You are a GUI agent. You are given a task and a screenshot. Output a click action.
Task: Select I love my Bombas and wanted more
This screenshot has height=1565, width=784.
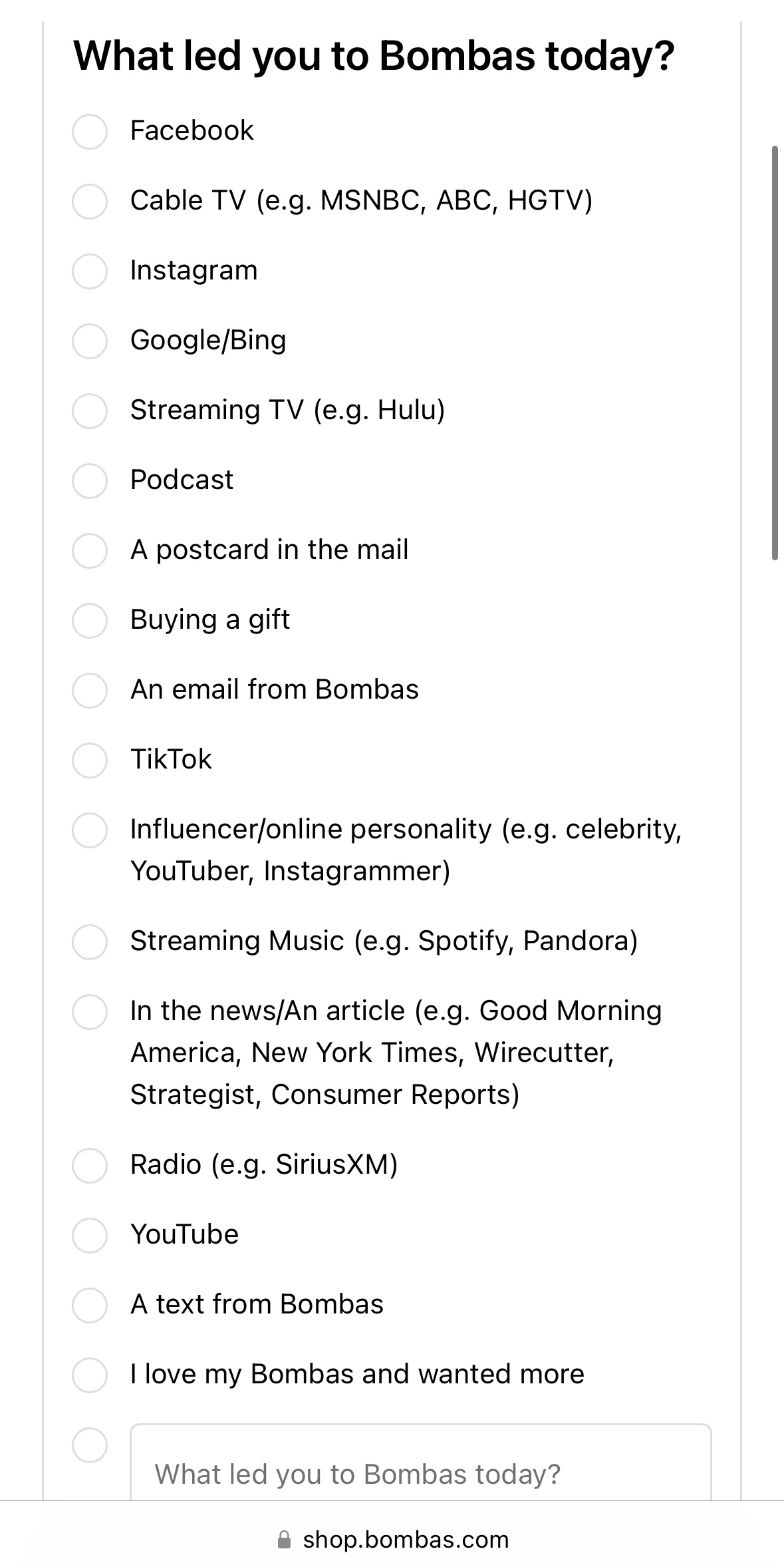(90, 1375)
